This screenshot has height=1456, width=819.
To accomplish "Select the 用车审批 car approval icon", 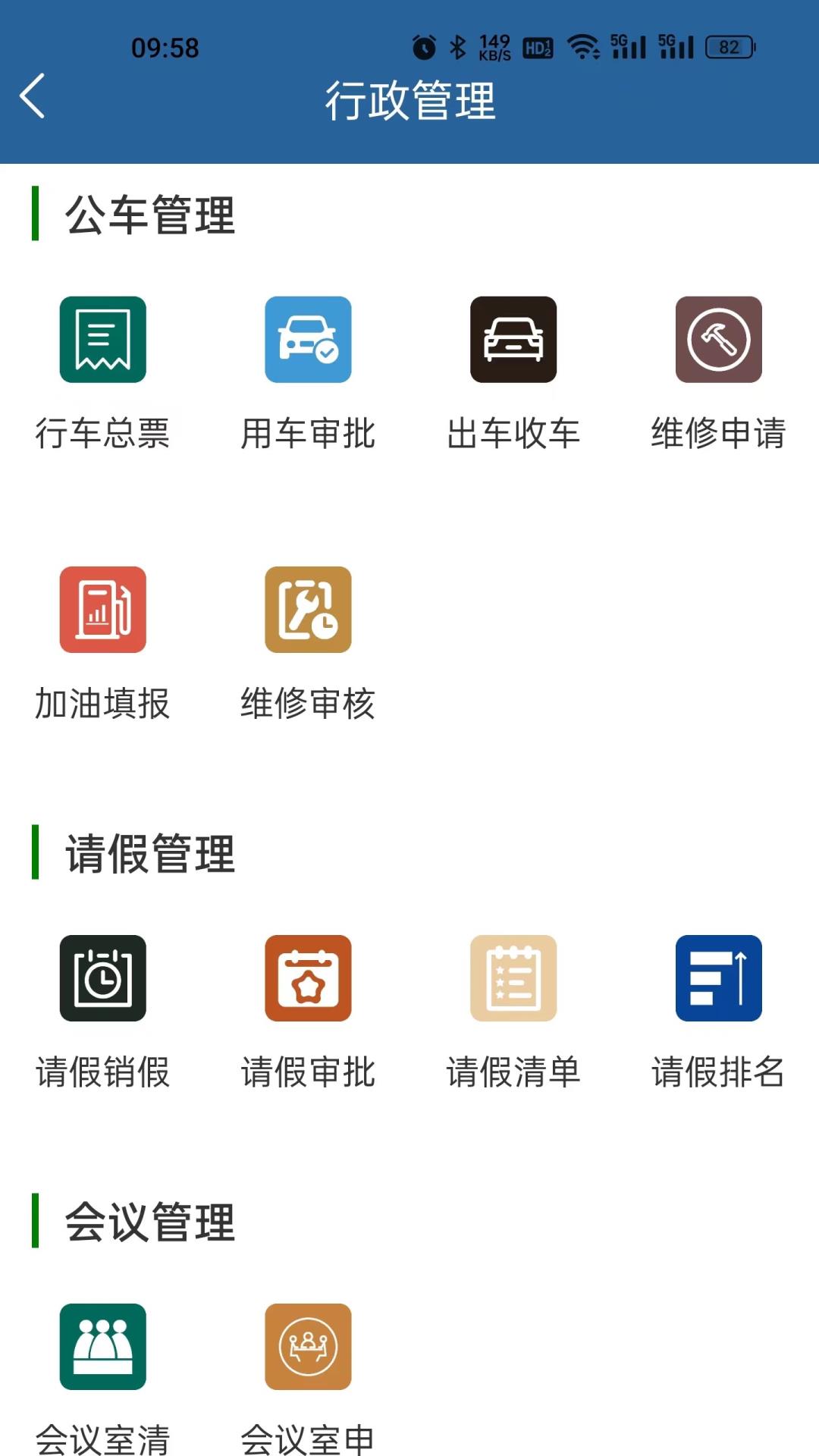I will pos(308,340).
